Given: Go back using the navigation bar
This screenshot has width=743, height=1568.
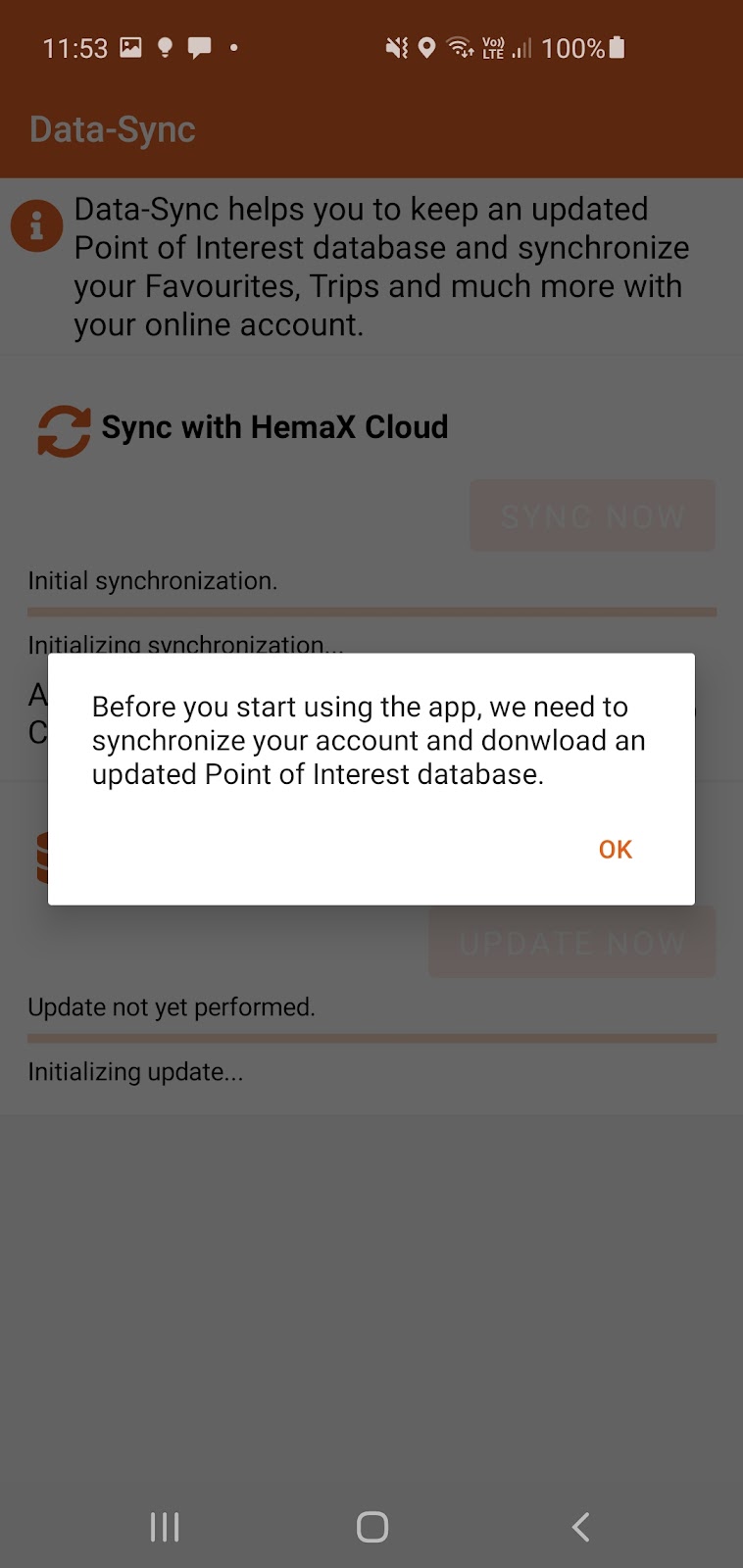Looking at the screenshot, I should (x=580, y=1526).
